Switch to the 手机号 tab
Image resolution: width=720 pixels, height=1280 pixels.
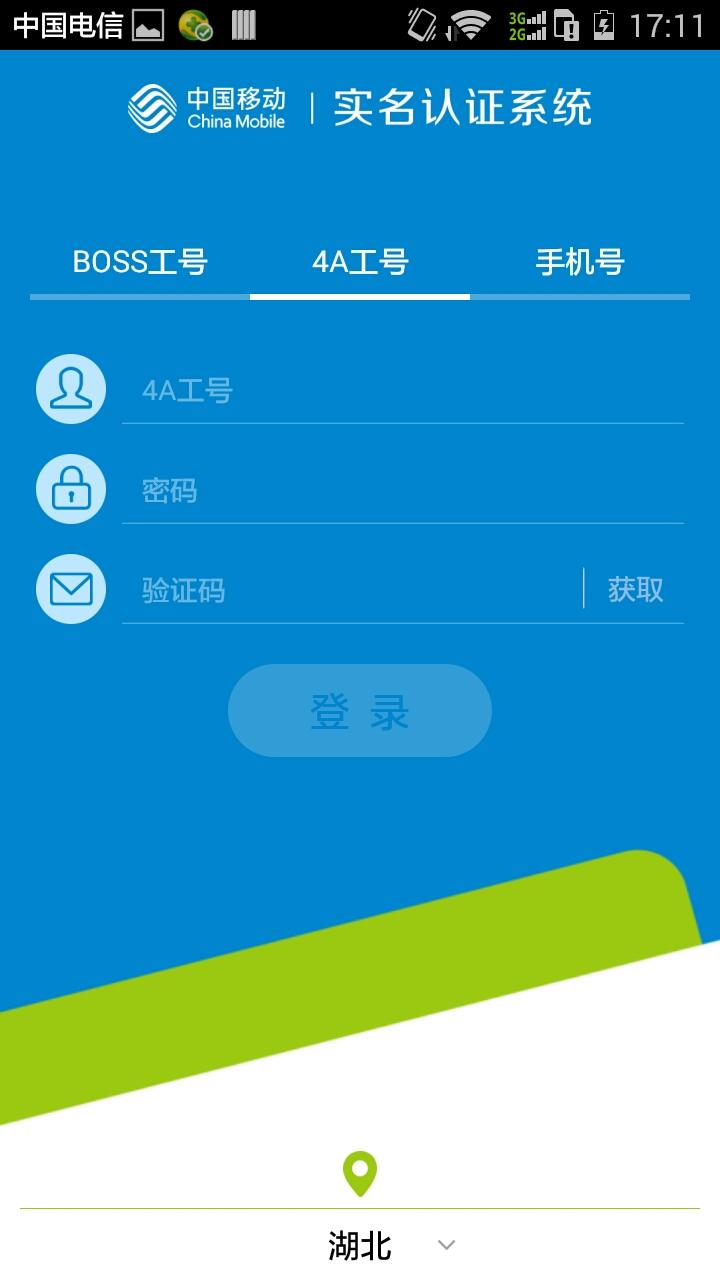(580, 263)
